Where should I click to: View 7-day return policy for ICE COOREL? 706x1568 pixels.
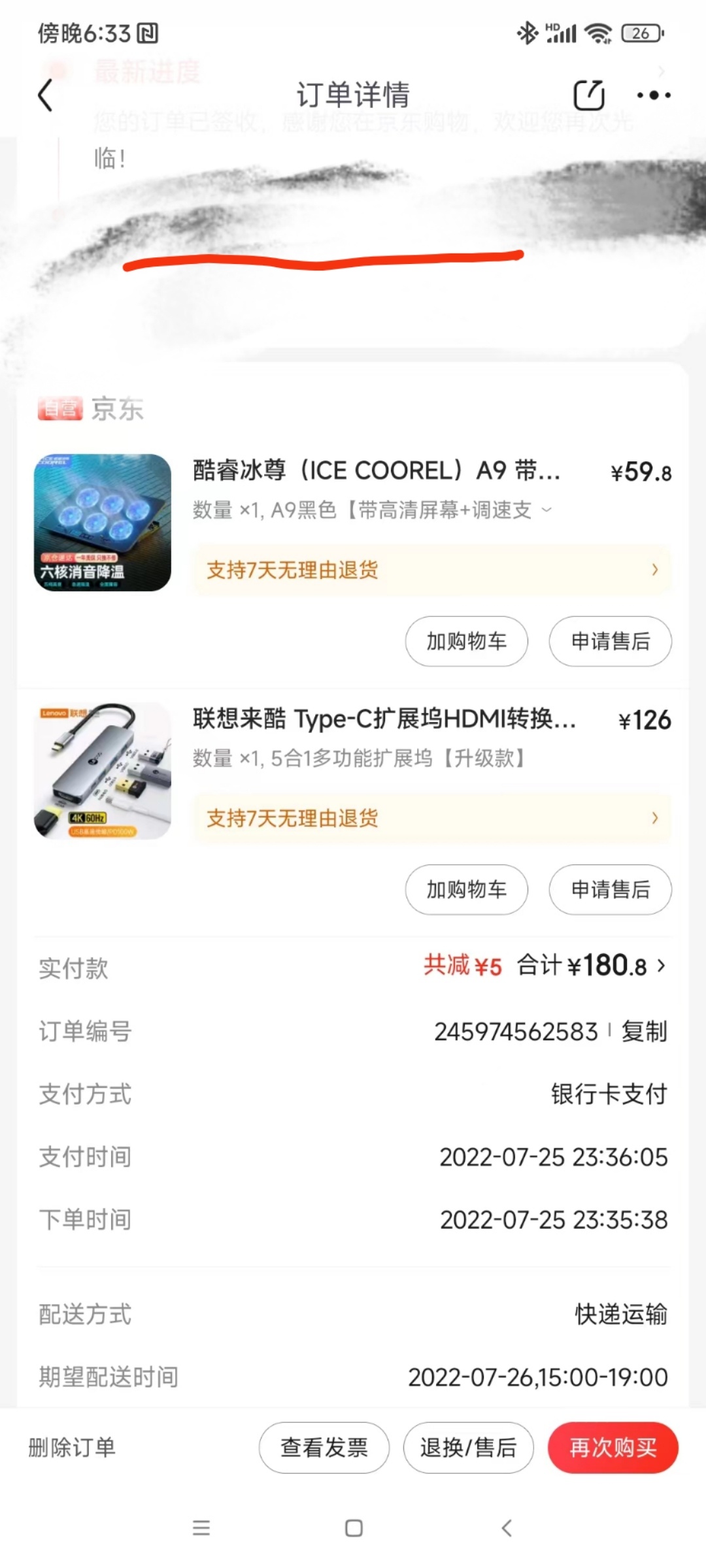click(x=432, y=570)
